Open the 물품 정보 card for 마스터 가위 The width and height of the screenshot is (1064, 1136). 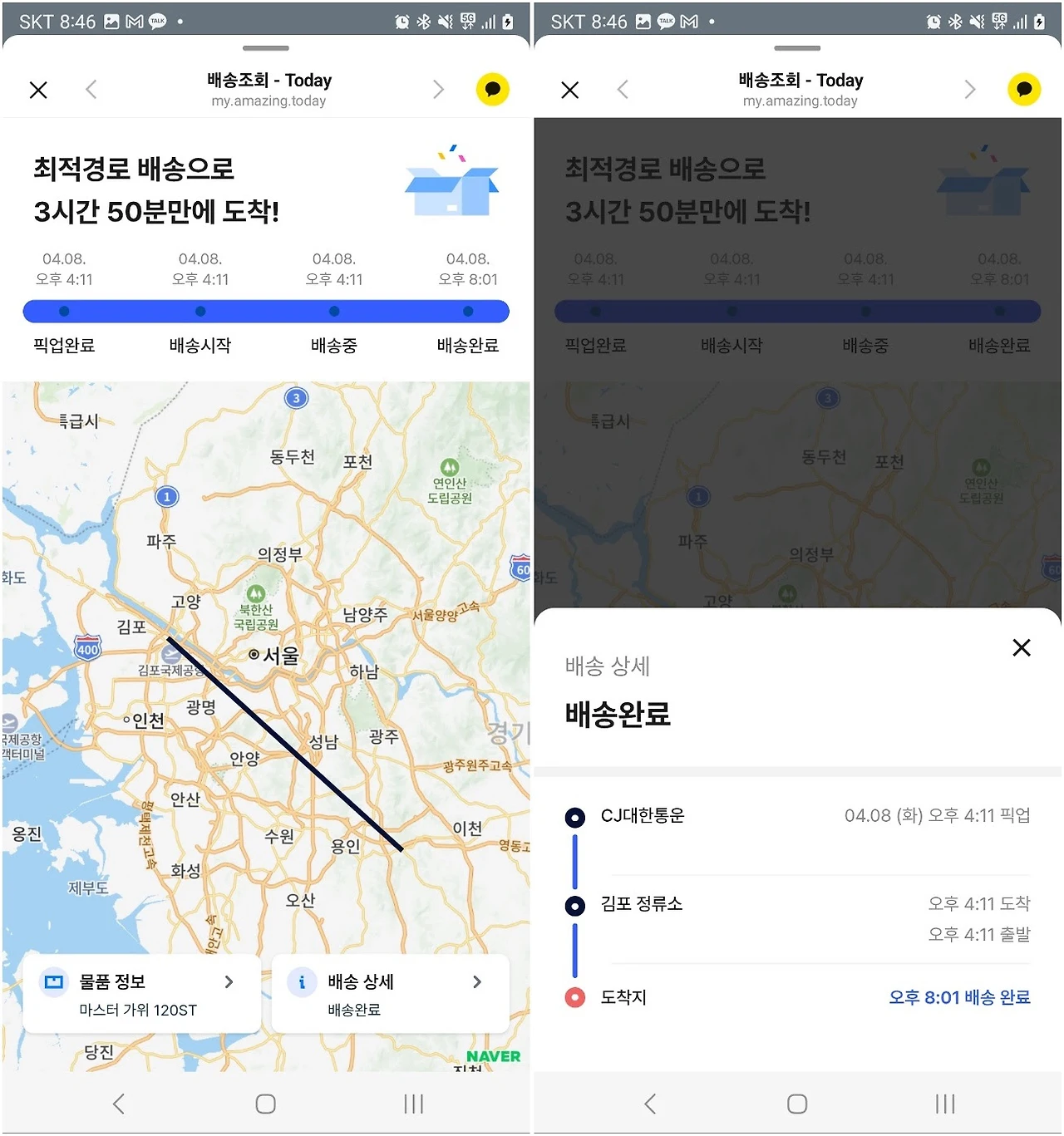pyautogui.click(x=142, y=994)
